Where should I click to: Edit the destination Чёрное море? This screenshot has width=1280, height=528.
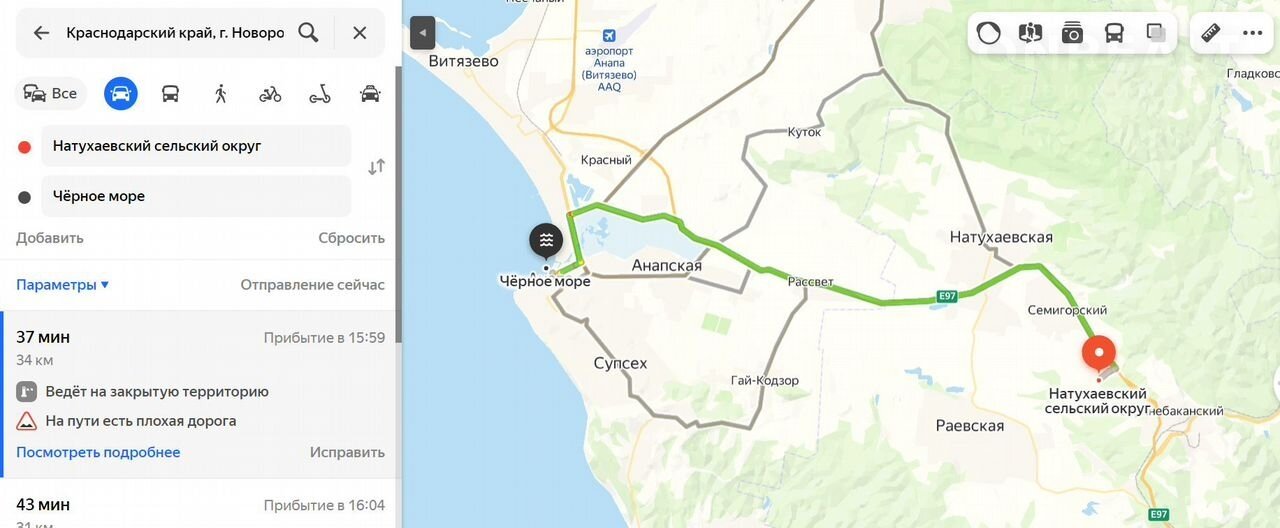195,196
